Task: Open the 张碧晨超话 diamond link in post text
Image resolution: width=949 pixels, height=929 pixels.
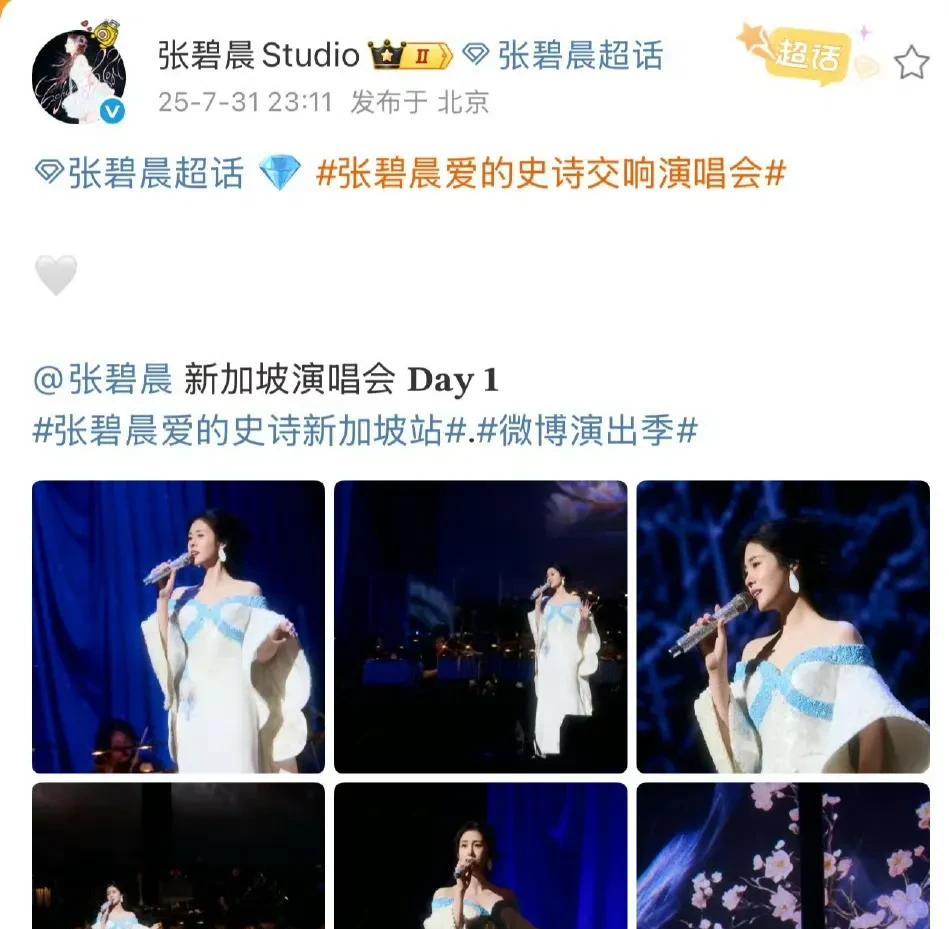Action: [140, 174]
